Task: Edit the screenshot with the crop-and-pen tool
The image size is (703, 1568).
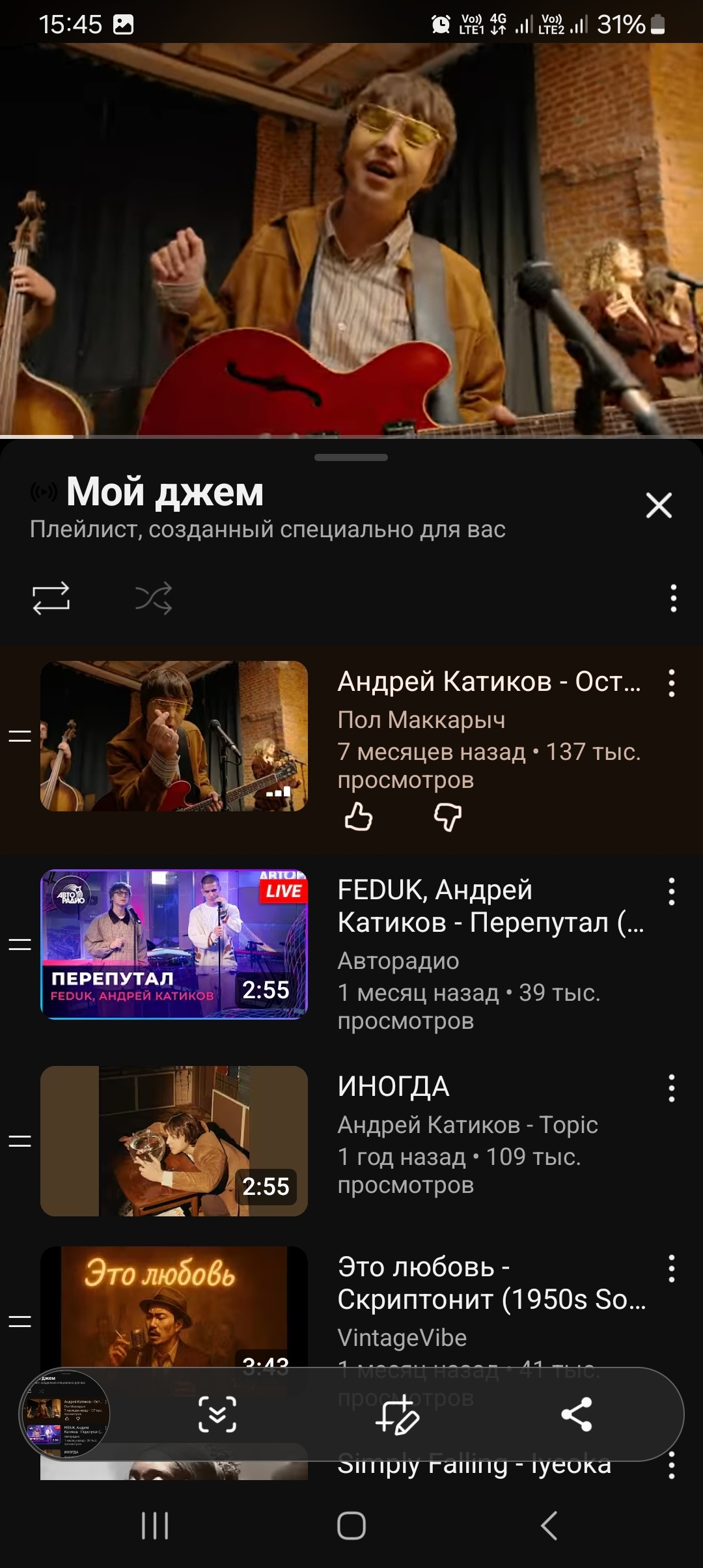Action: pyautogui.click(x=397, y=1414)
